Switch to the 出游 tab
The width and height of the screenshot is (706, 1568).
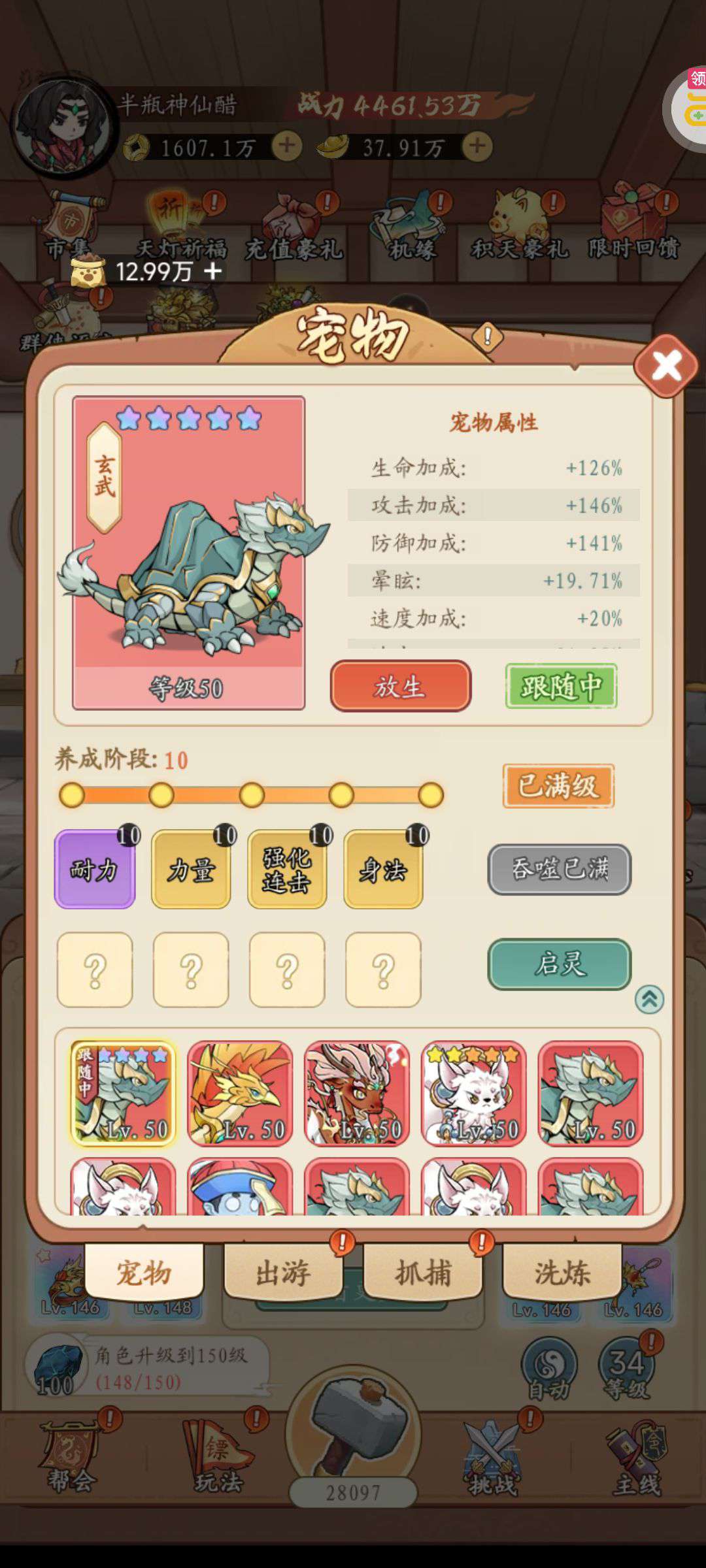(283, 1273)
